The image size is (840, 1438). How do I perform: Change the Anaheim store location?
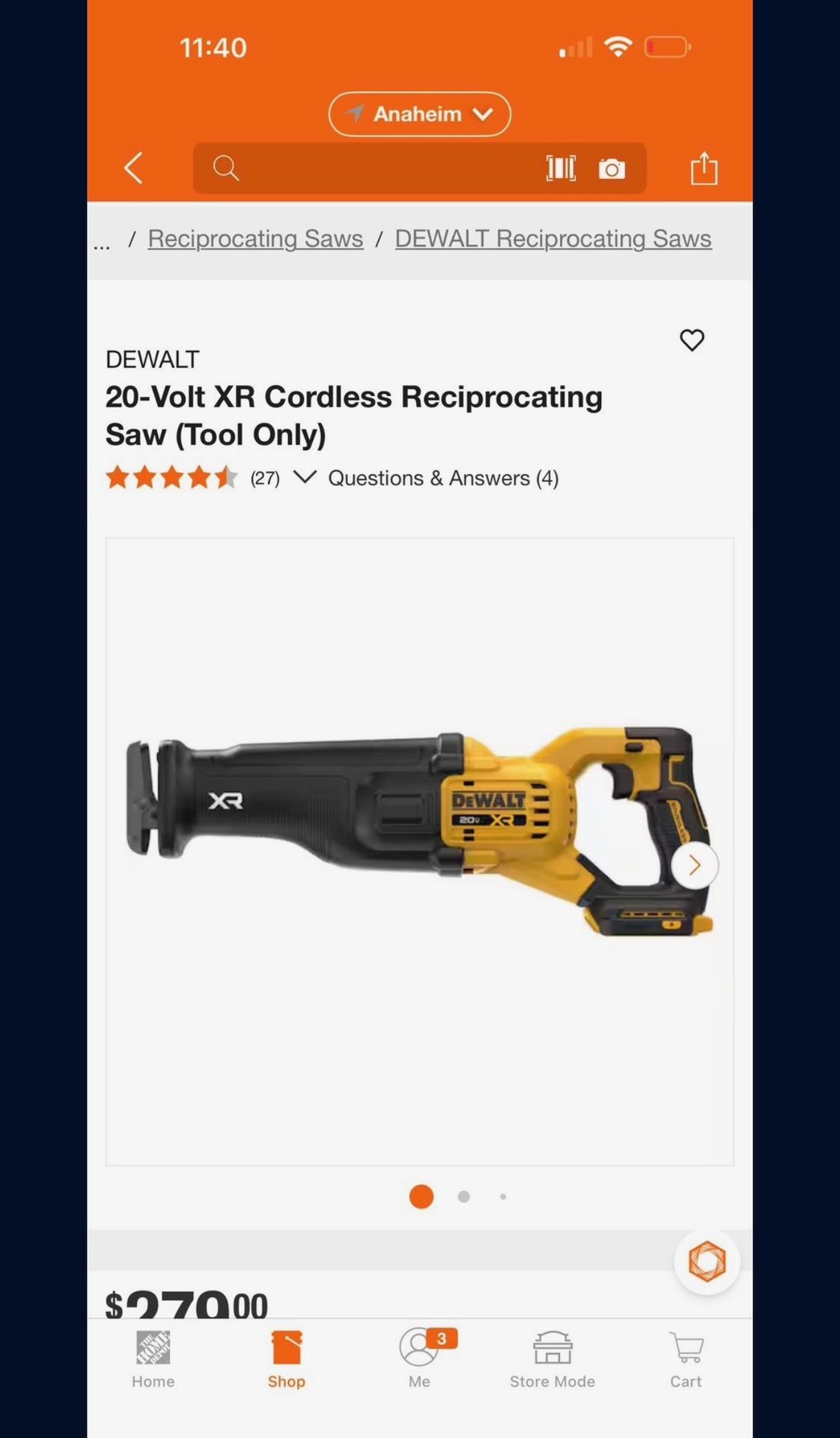[x=419, y=114]
